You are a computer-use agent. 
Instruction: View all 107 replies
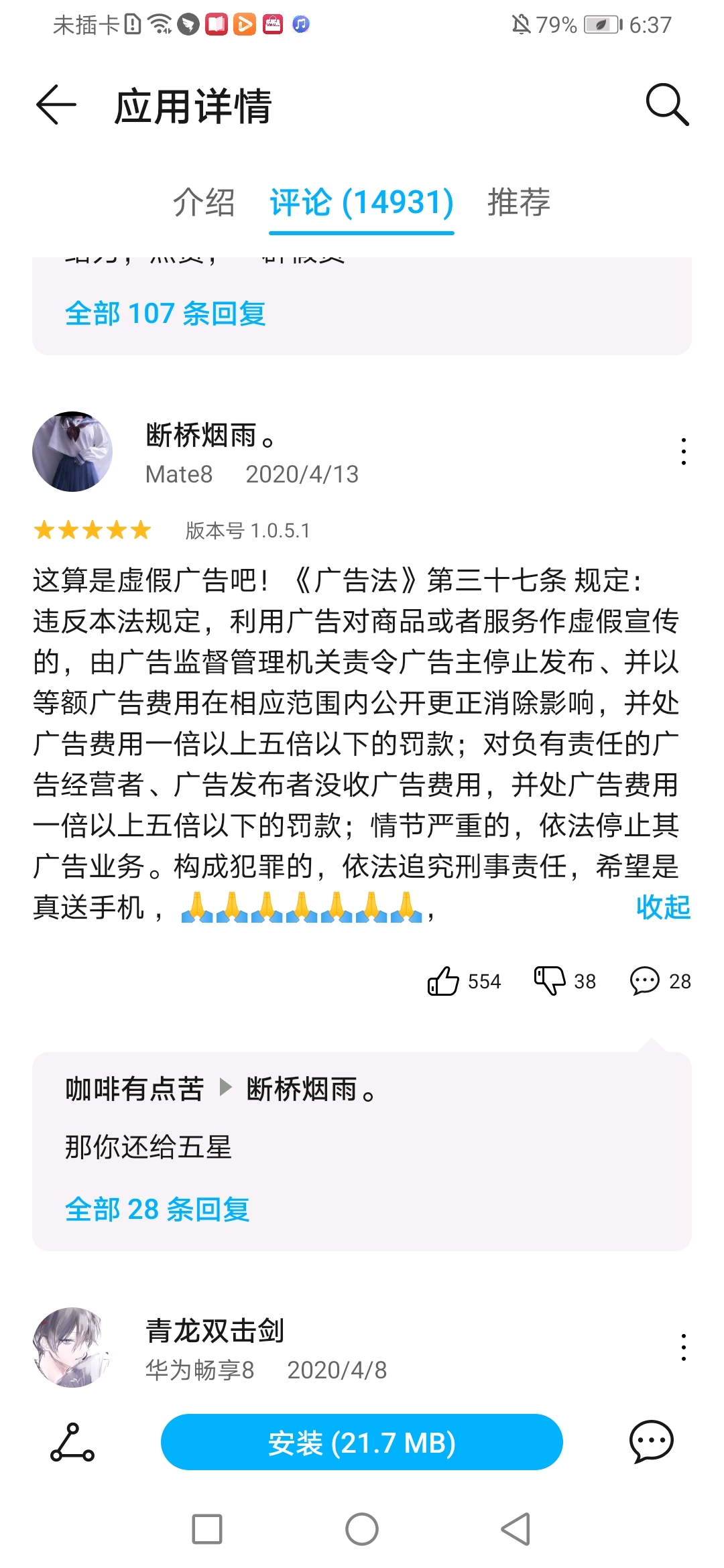[166, 314]
